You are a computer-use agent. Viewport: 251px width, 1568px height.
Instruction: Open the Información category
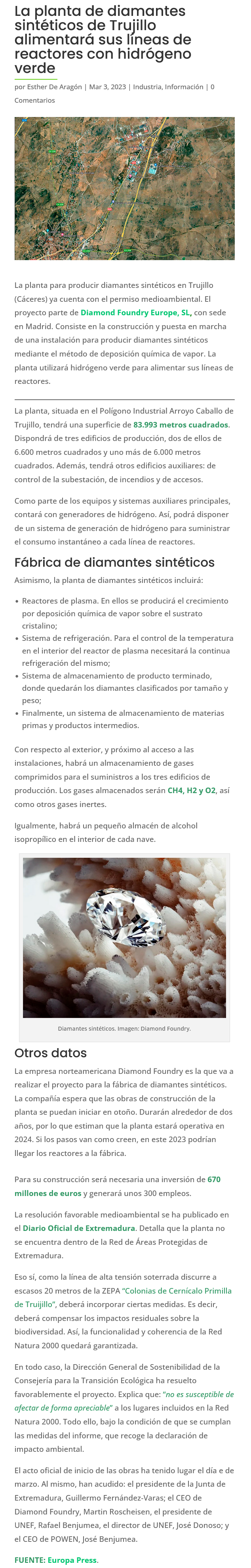[x=184, y=87]
